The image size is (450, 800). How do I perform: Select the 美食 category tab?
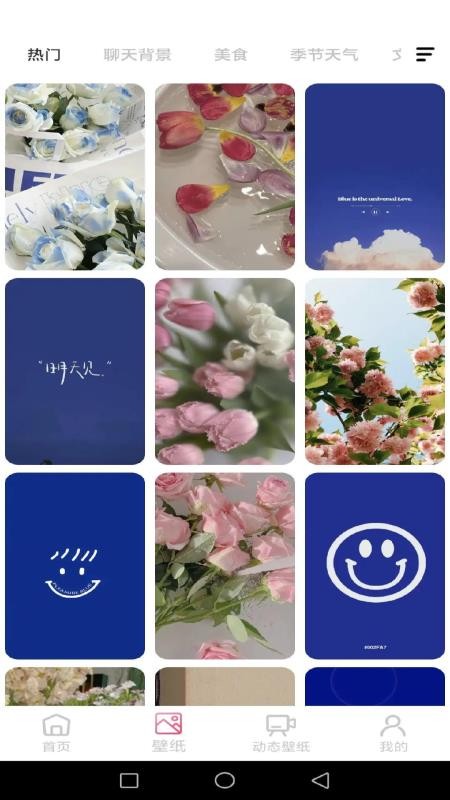[x=231, y=55]
